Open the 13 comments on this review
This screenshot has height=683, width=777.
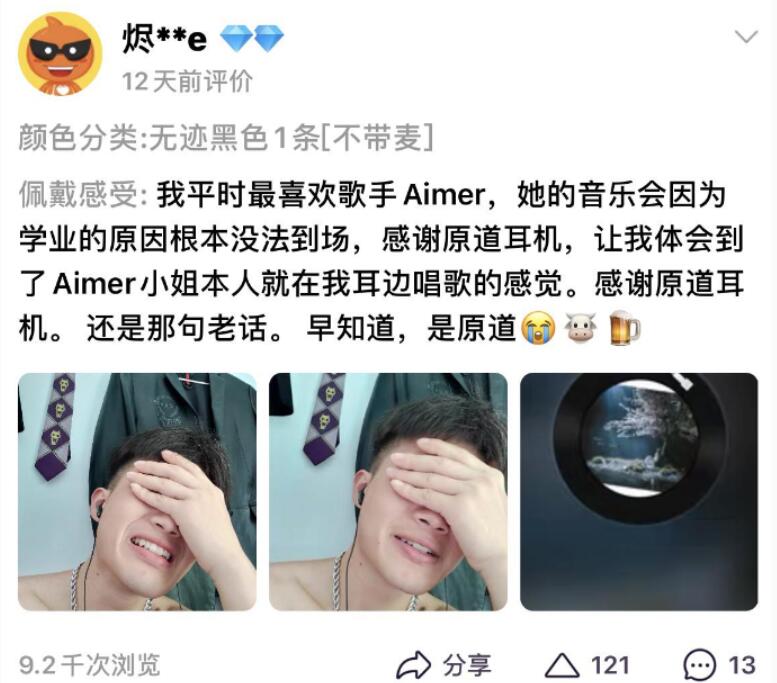pyautogui.click(x=719, y=664)
